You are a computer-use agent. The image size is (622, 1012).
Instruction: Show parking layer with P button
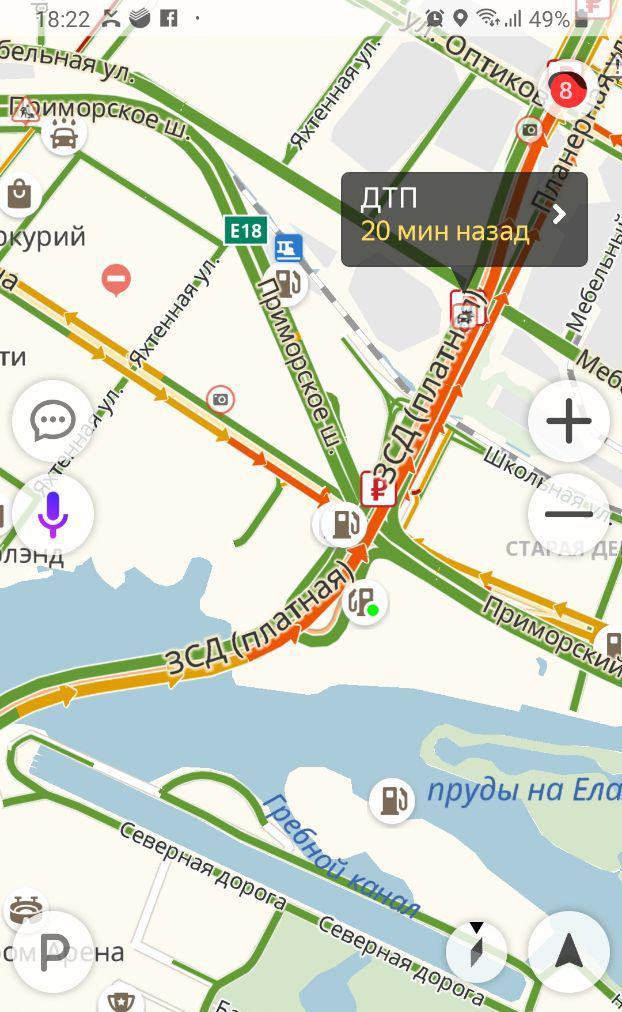point(53,952)
